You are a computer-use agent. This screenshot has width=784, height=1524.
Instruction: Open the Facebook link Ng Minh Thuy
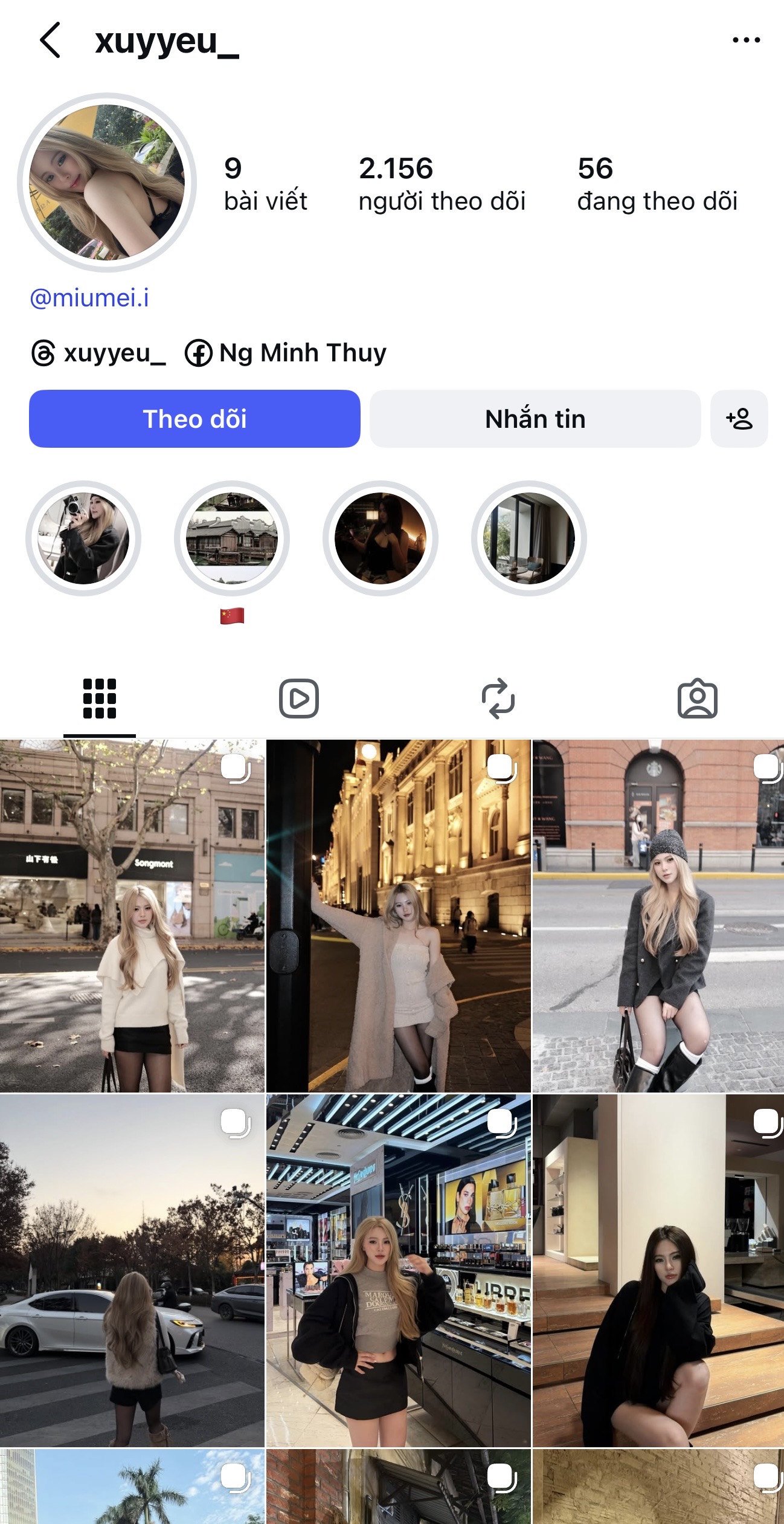pos(286,353)
